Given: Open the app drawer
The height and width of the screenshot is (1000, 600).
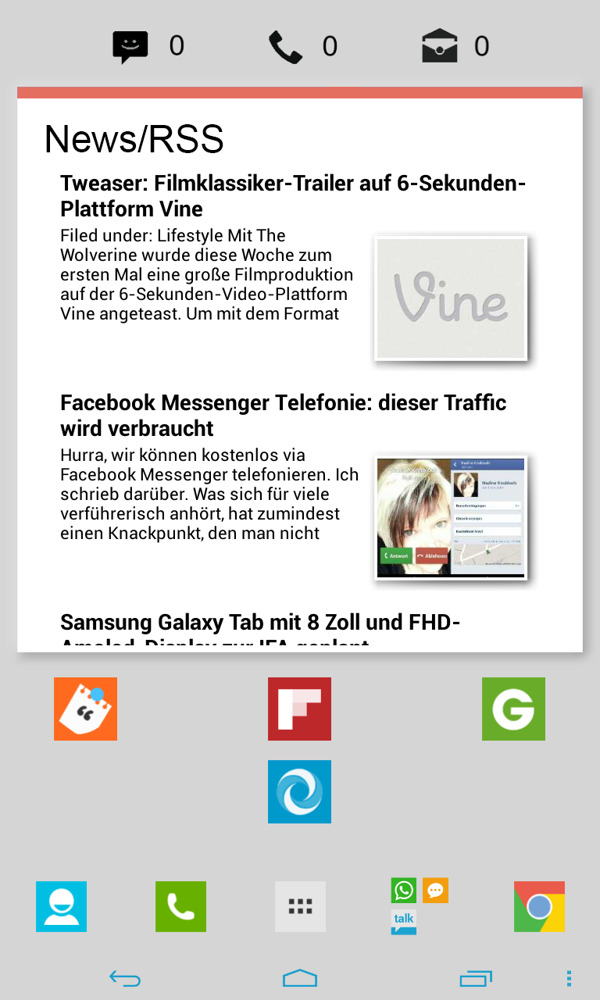Looking at the screenshot, I should [300, 906].
